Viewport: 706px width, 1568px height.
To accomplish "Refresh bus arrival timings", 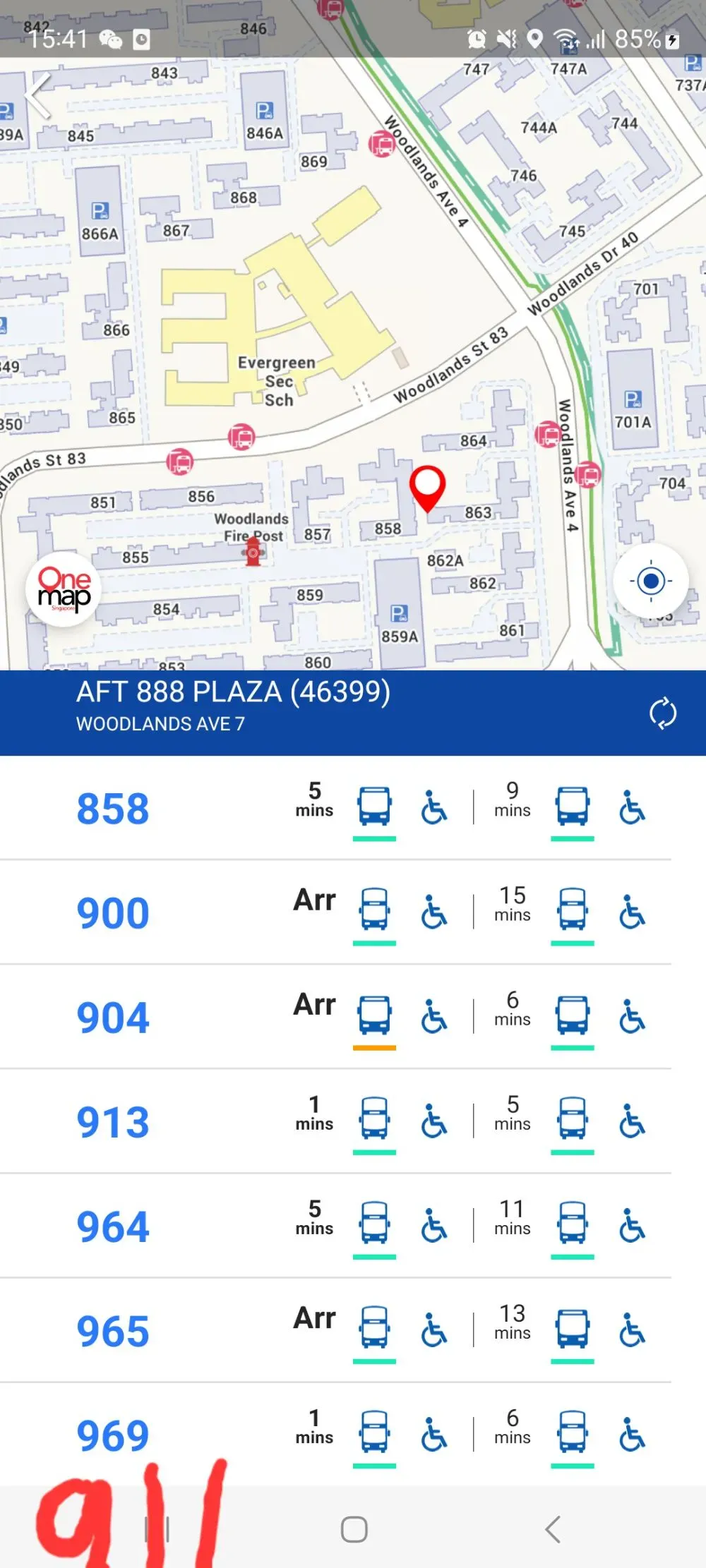I will 662,713.
